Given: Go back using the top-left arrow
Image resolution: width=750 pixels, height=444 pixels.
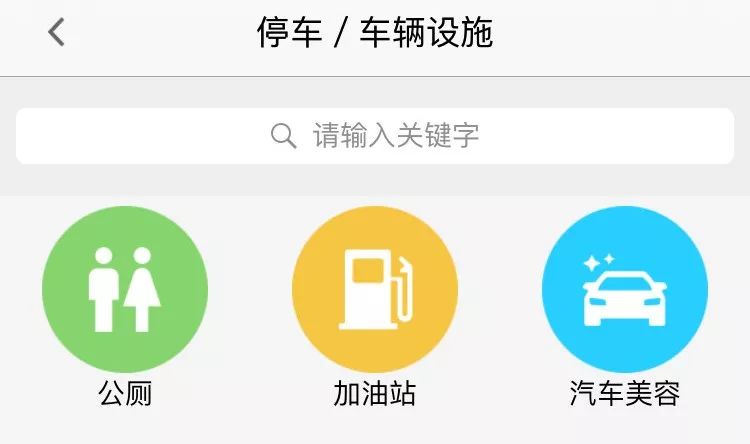Looking at the screenshot, I should pos(56,33).
